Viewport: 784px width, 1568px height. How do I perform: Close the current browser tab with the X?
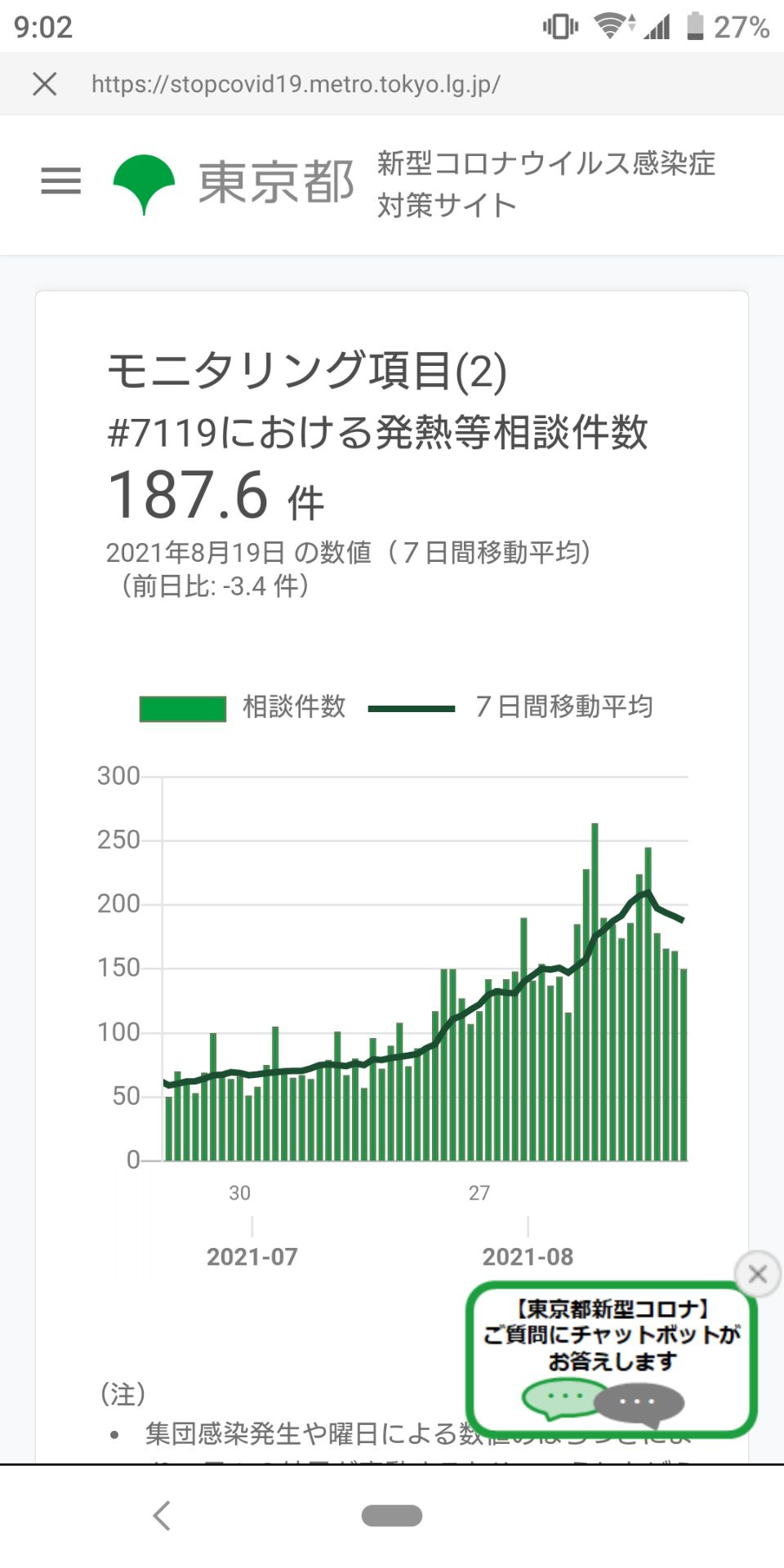coord(43,82)
